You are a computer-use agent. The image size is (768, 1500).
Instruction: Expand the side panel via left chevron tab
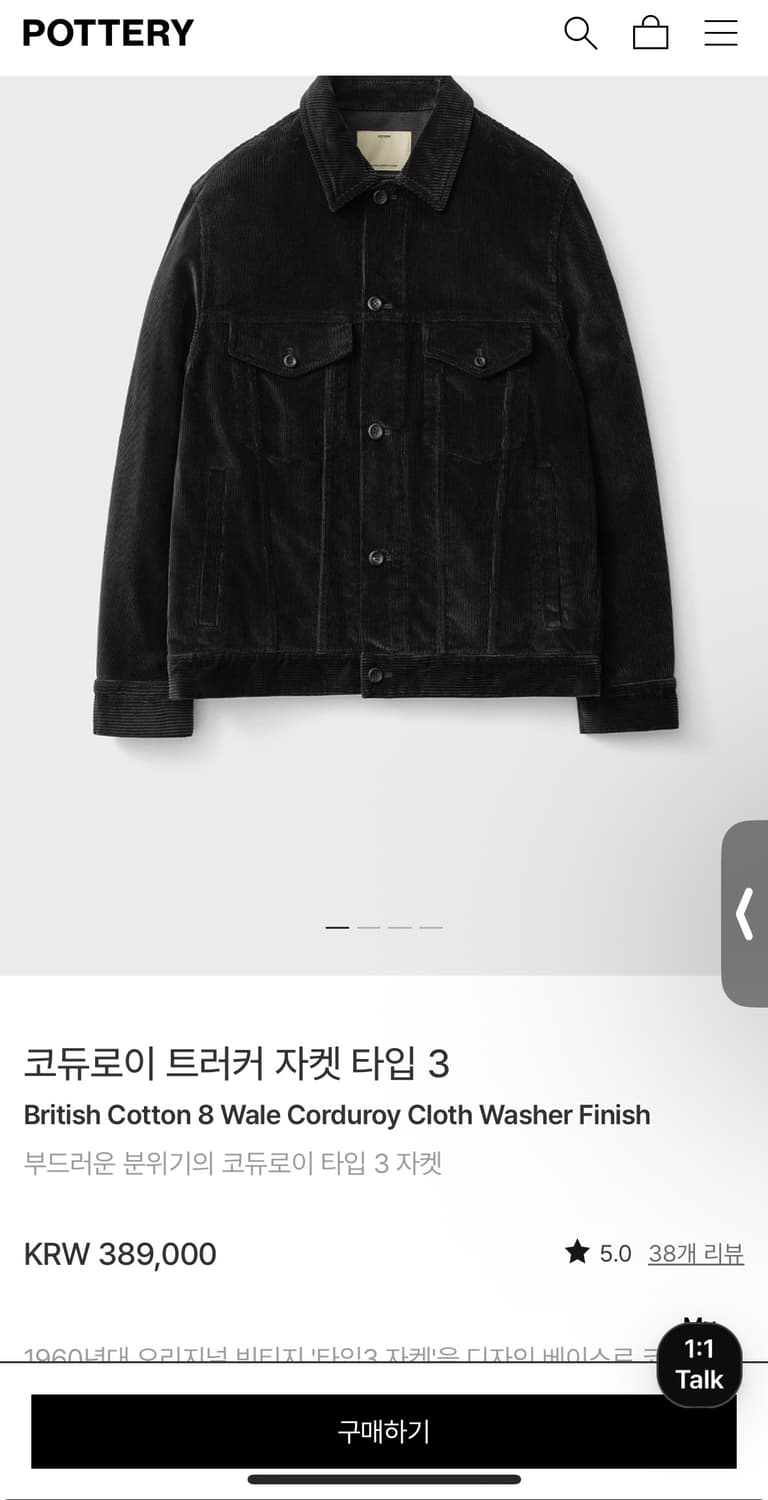[744, 912]
